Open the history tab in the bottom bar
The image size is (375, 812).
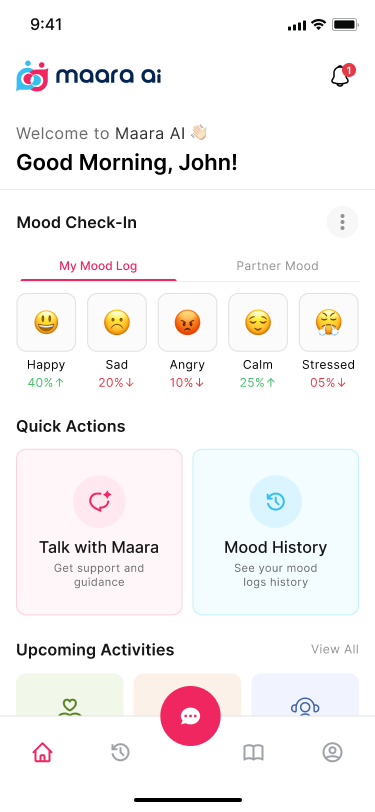[x=120, y=752]
